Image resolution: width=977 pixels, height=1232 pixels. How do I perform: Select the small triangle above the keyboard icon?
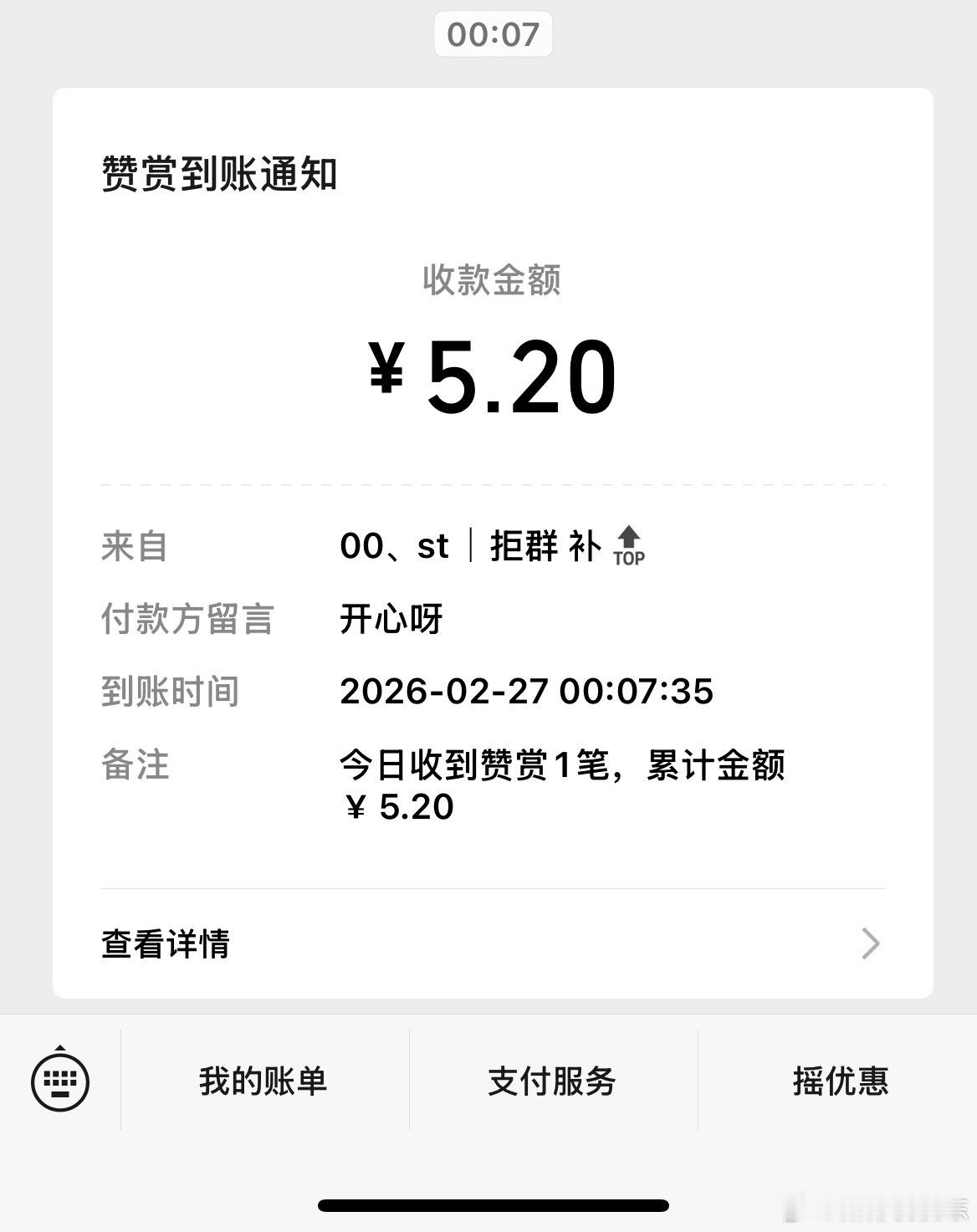click(x=59, y=1047)
